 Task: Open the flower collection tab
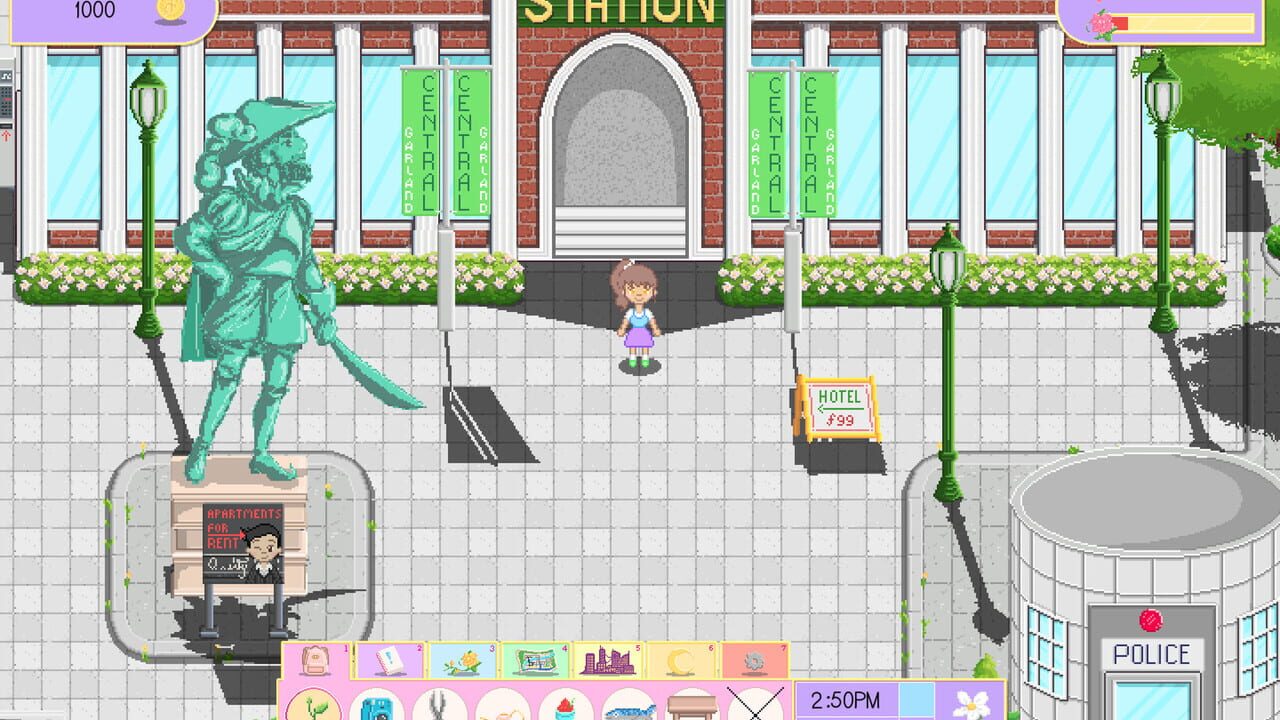[x=463, y=661]
